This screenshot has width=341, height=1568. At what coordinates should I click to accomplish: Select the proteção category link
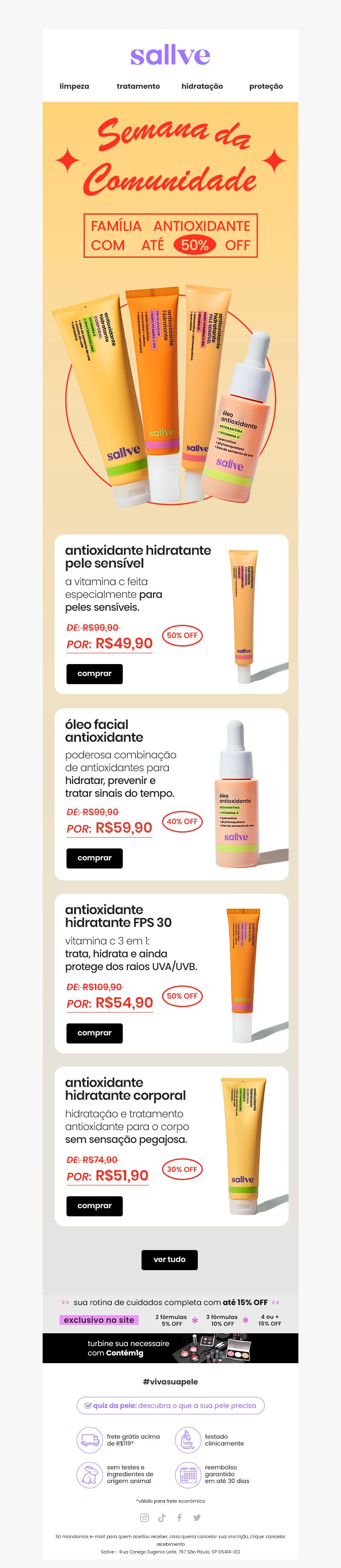[x=266, y=87]
